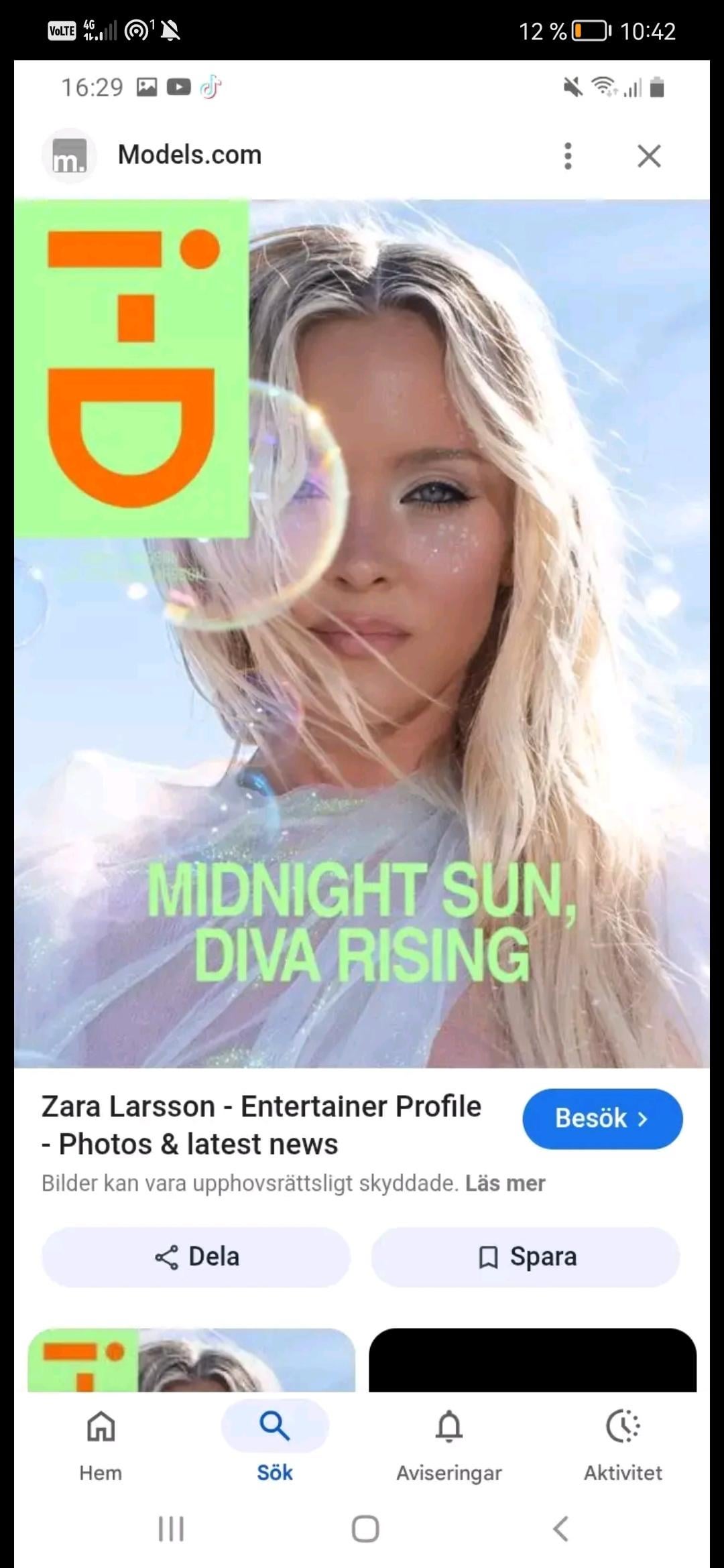Screen dimensions: 724x1568
Task: Share this image with Dela
Action: [196, 1256]
